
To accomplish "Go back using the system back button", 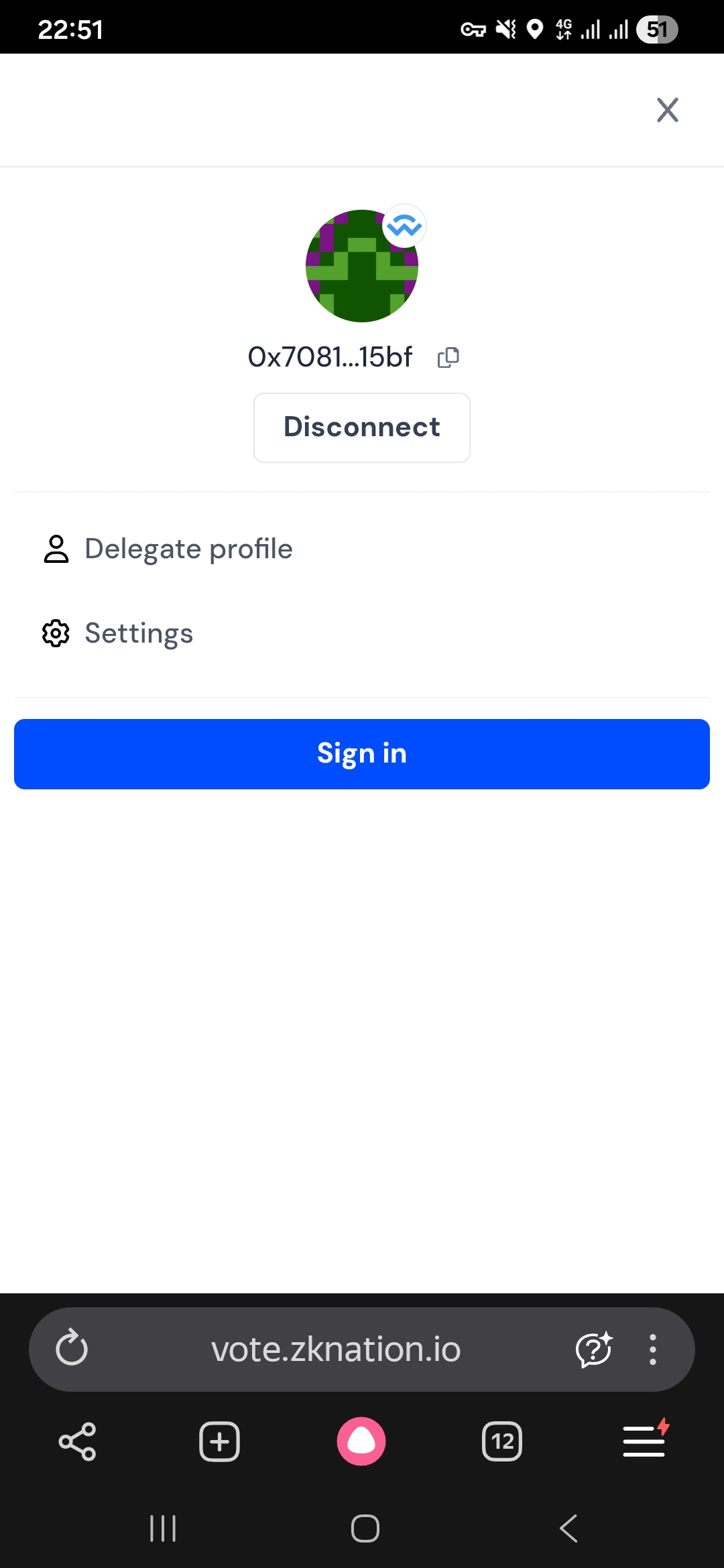I will [x=568, y=1528].
